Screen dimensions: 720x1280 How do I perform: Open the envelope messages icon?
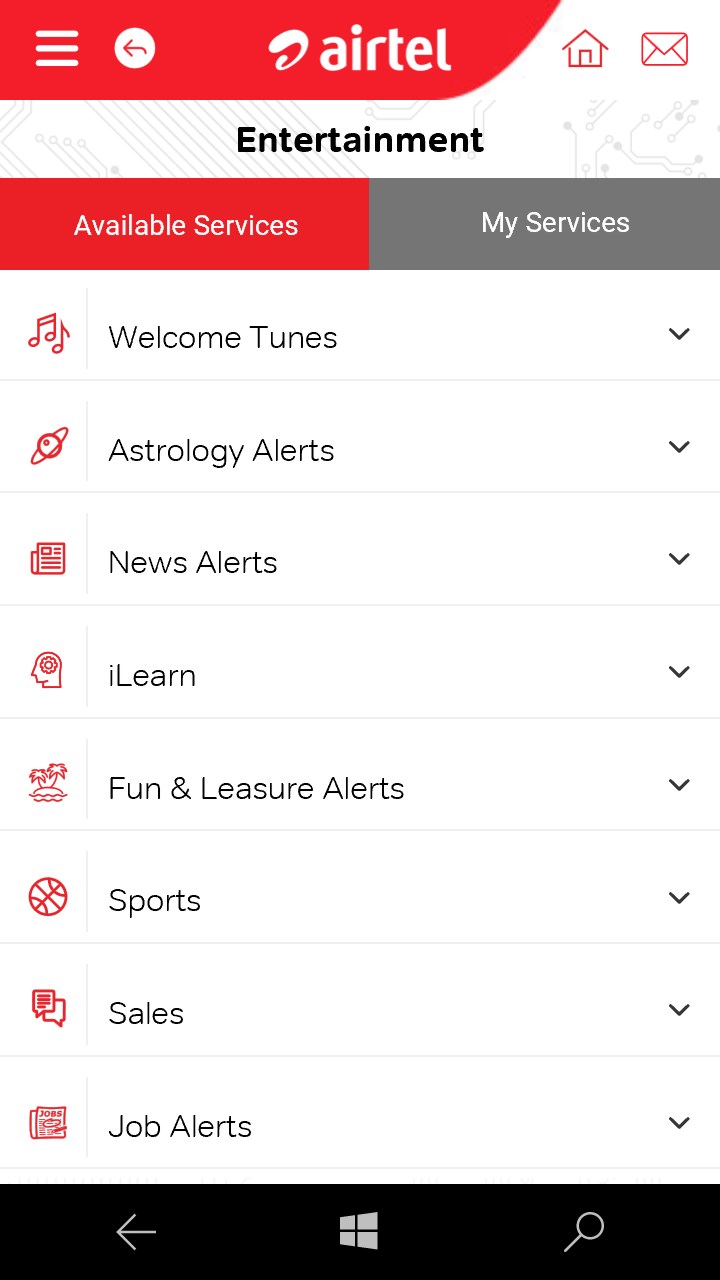click(x=664, y=49)
